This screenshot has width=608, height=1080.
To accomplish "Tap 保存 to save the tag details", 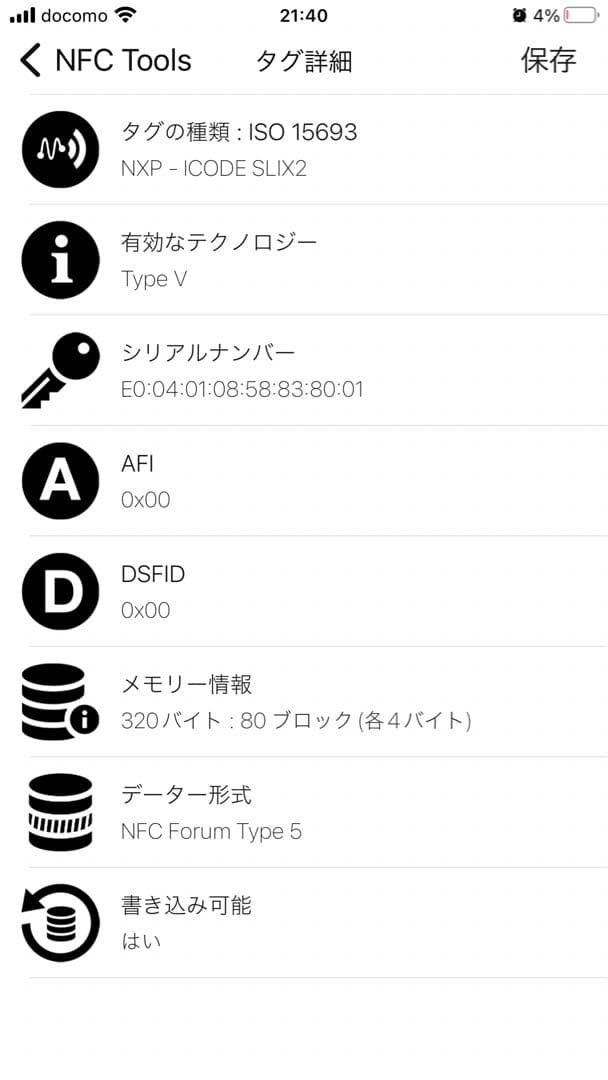I will point(548,60).
